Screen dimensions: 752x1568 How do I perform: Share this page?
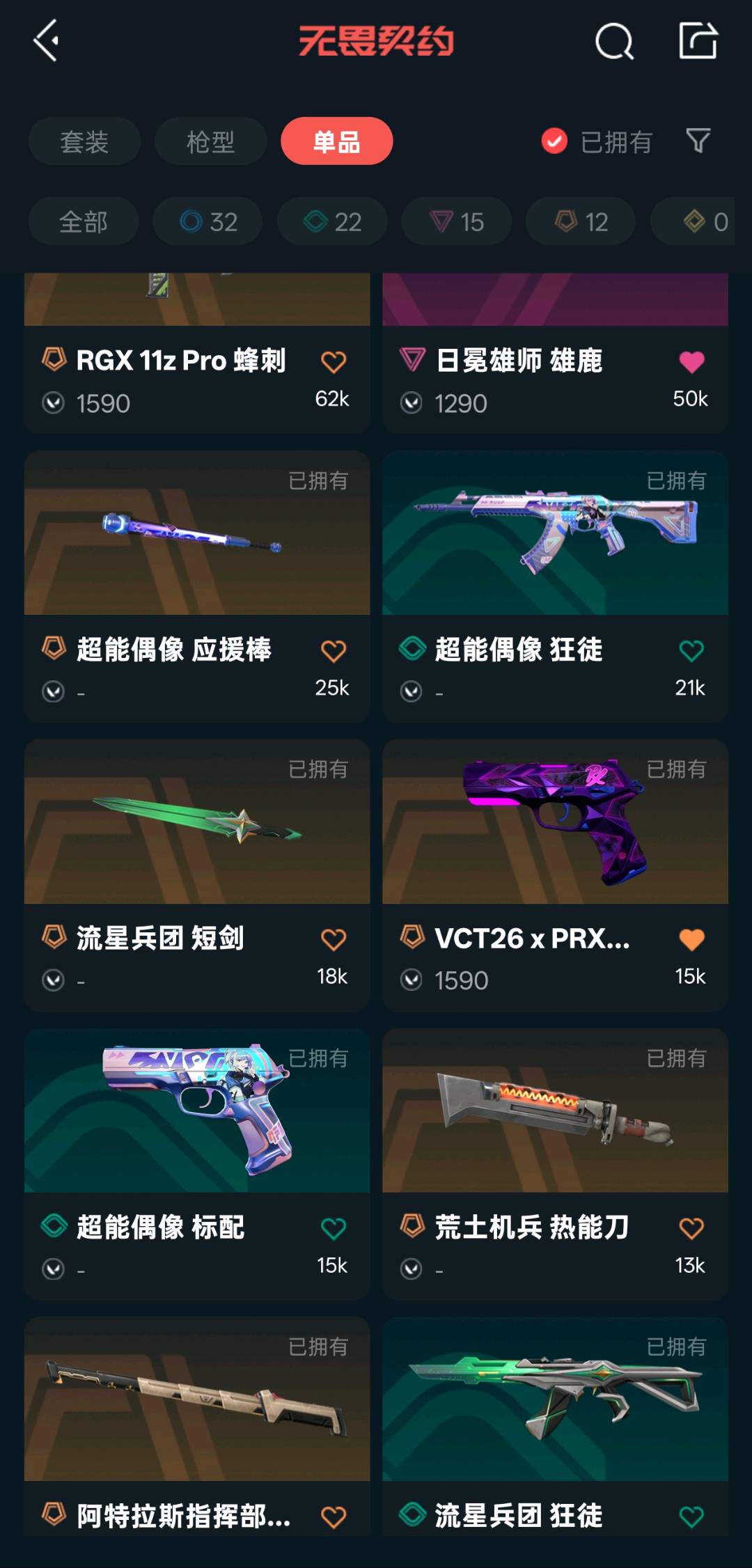(698, 40)
